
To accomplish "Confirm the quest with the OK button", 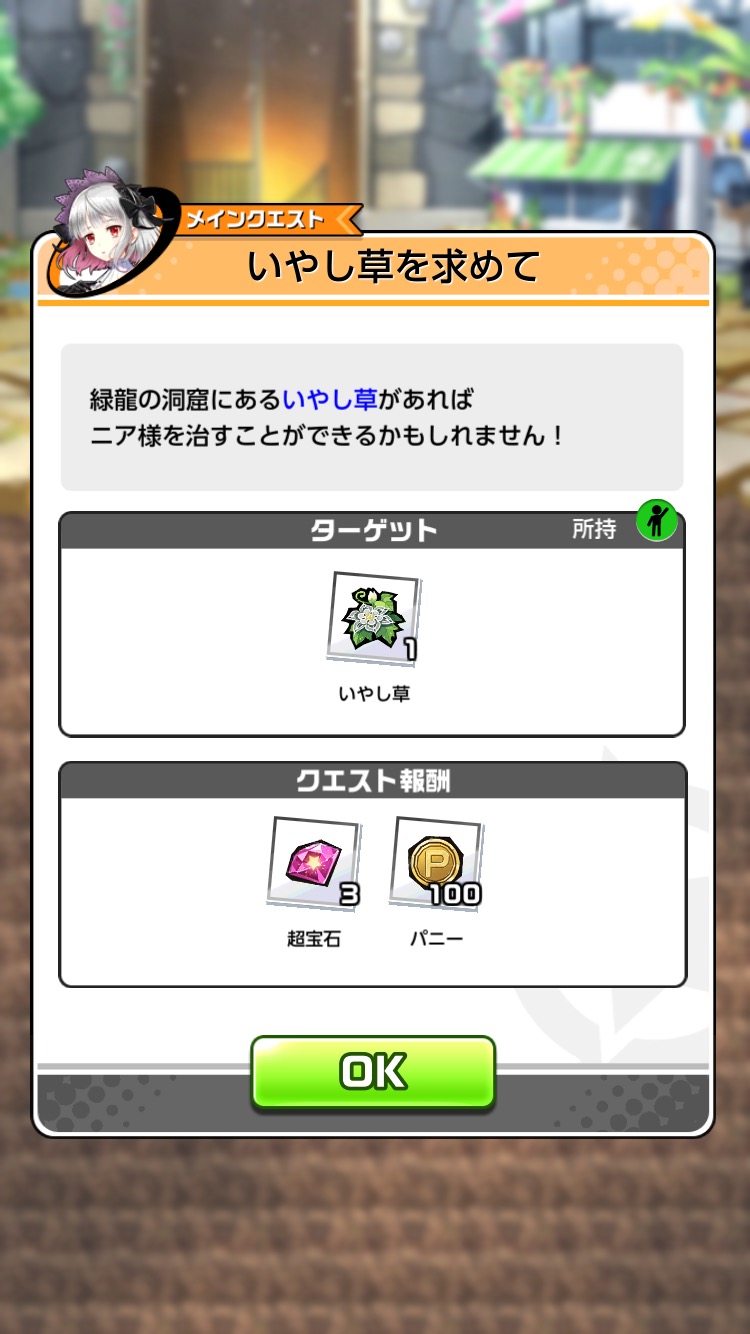I will point(373,1072).
